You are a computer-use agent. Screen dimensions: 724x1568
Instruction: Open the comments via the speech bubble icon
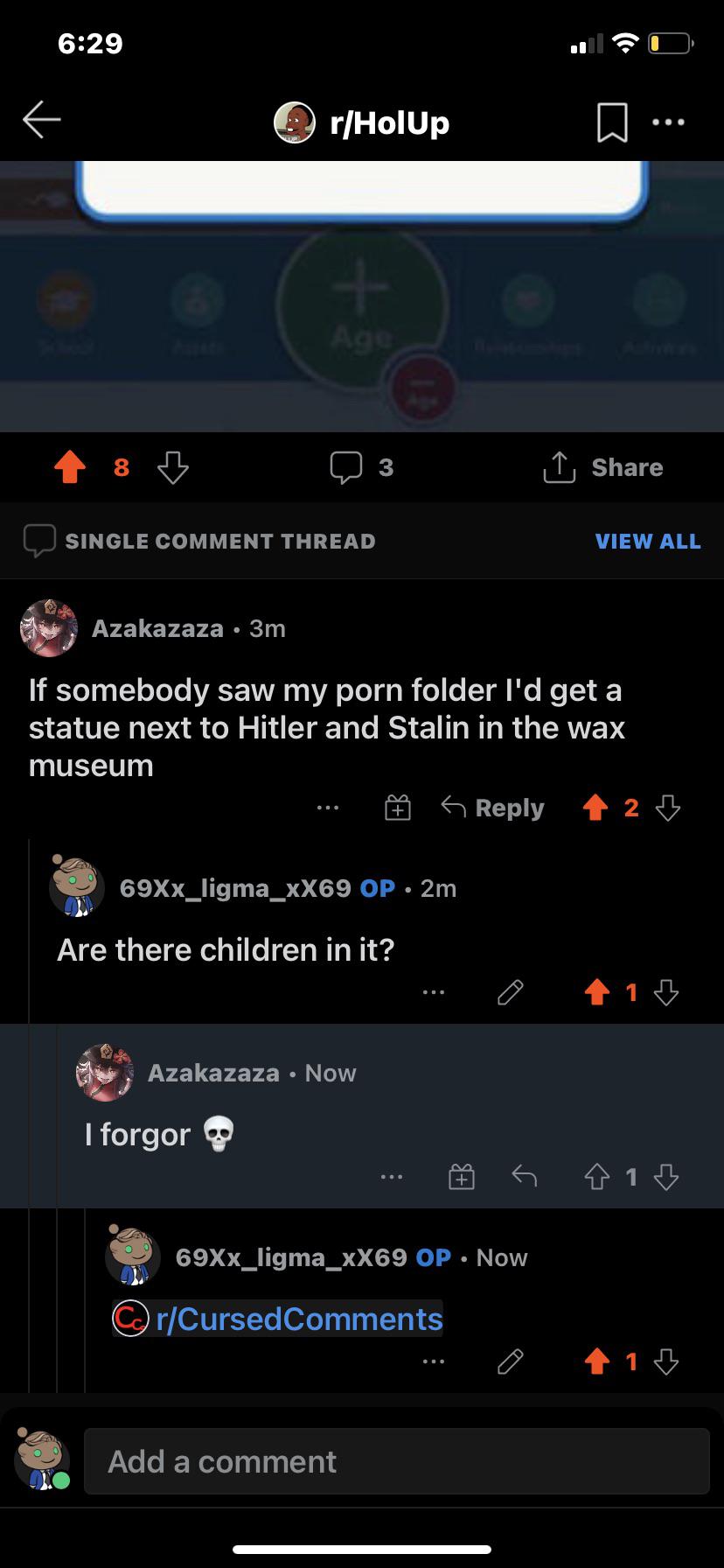(x=346, y=466)
